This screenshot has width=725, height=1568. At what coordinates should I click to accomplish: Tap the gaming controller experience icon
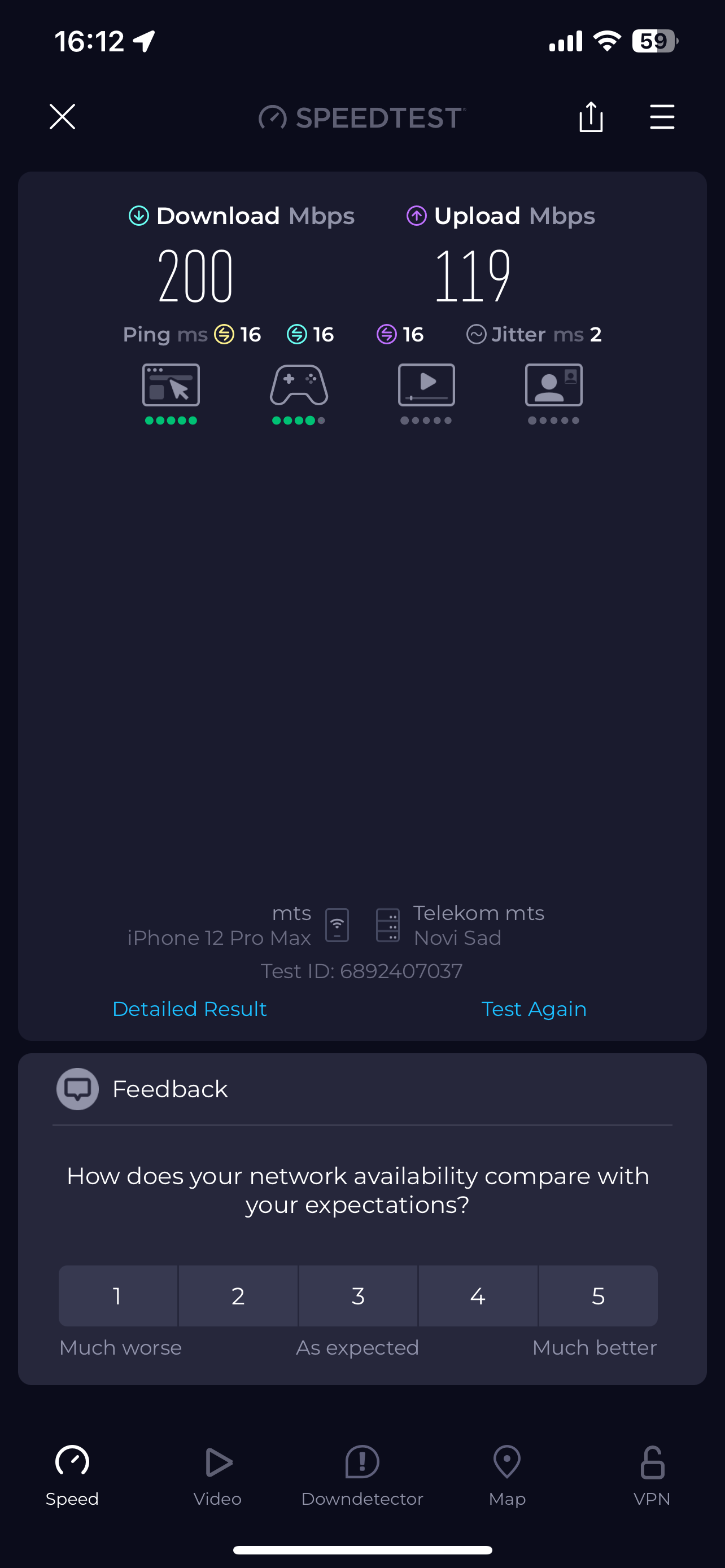click(x=299, y=386)
